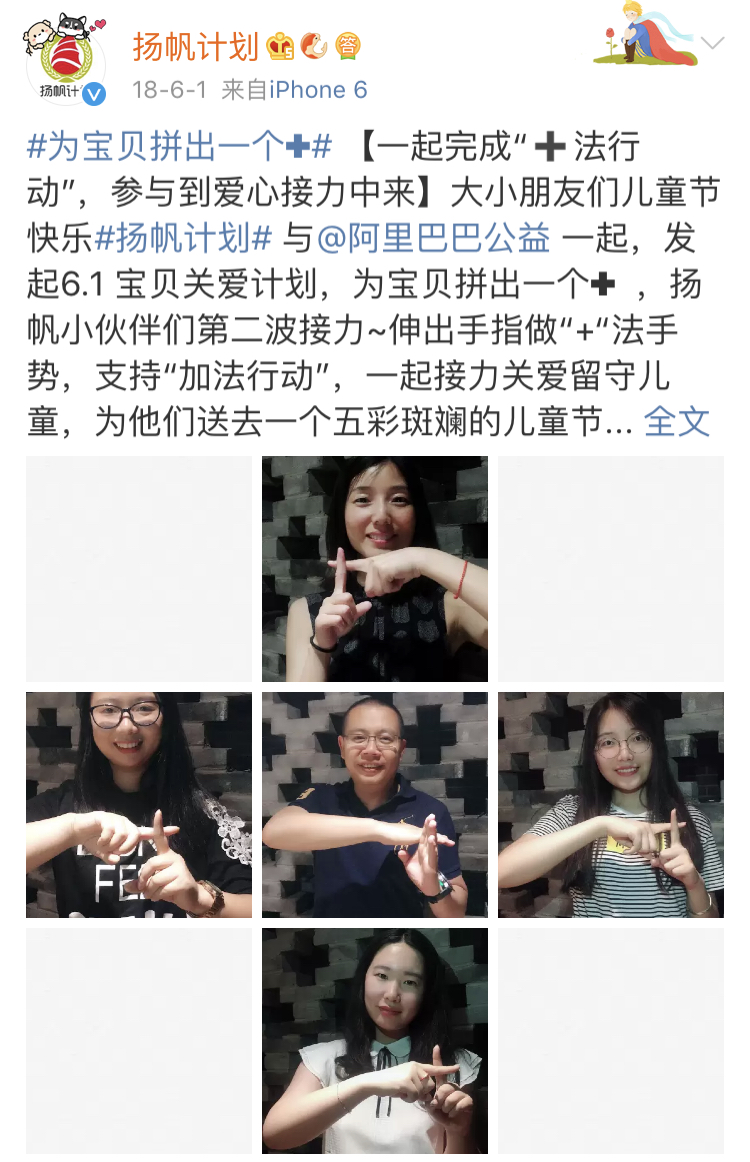View photo of woman in black sleeveless top
Image resolution: width=750 pixels, height=1162 pixels.
(x=375, y=568)
